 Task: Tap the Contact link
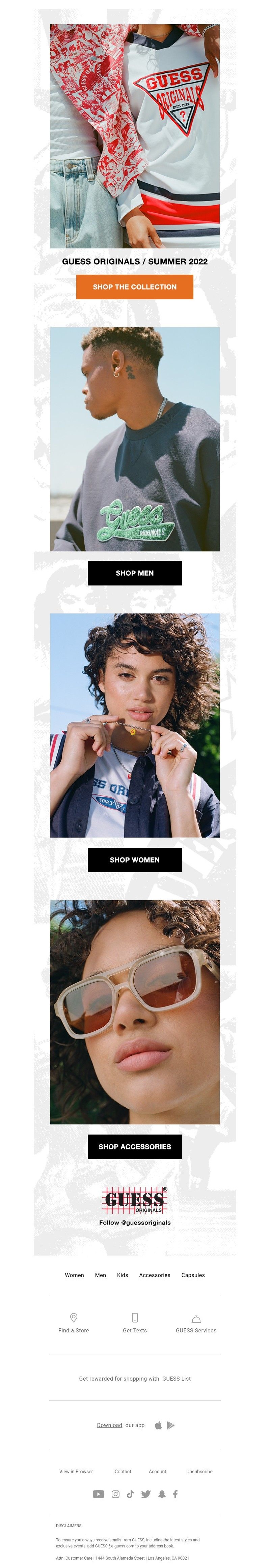pyautogui.click(x=123, y=1471)
